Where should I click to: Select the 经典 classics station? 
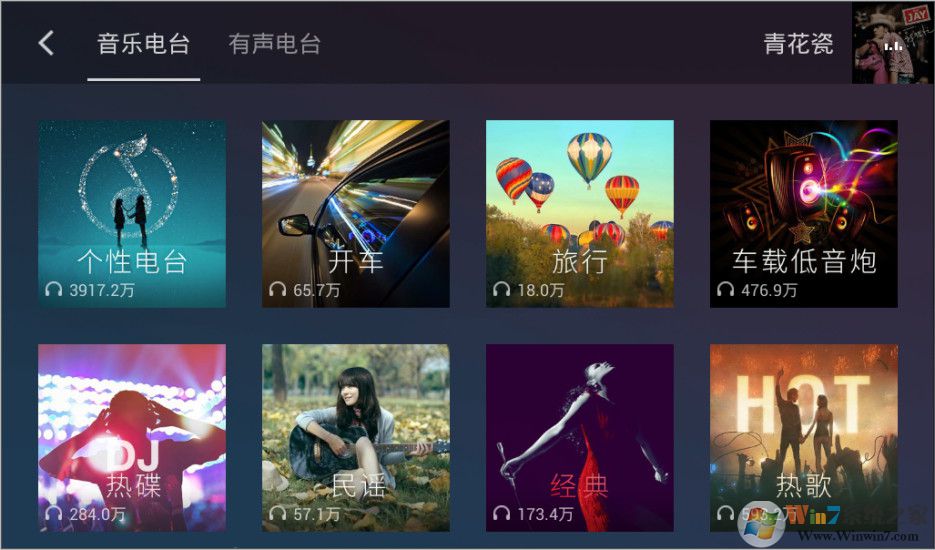(x=579, y=438)
